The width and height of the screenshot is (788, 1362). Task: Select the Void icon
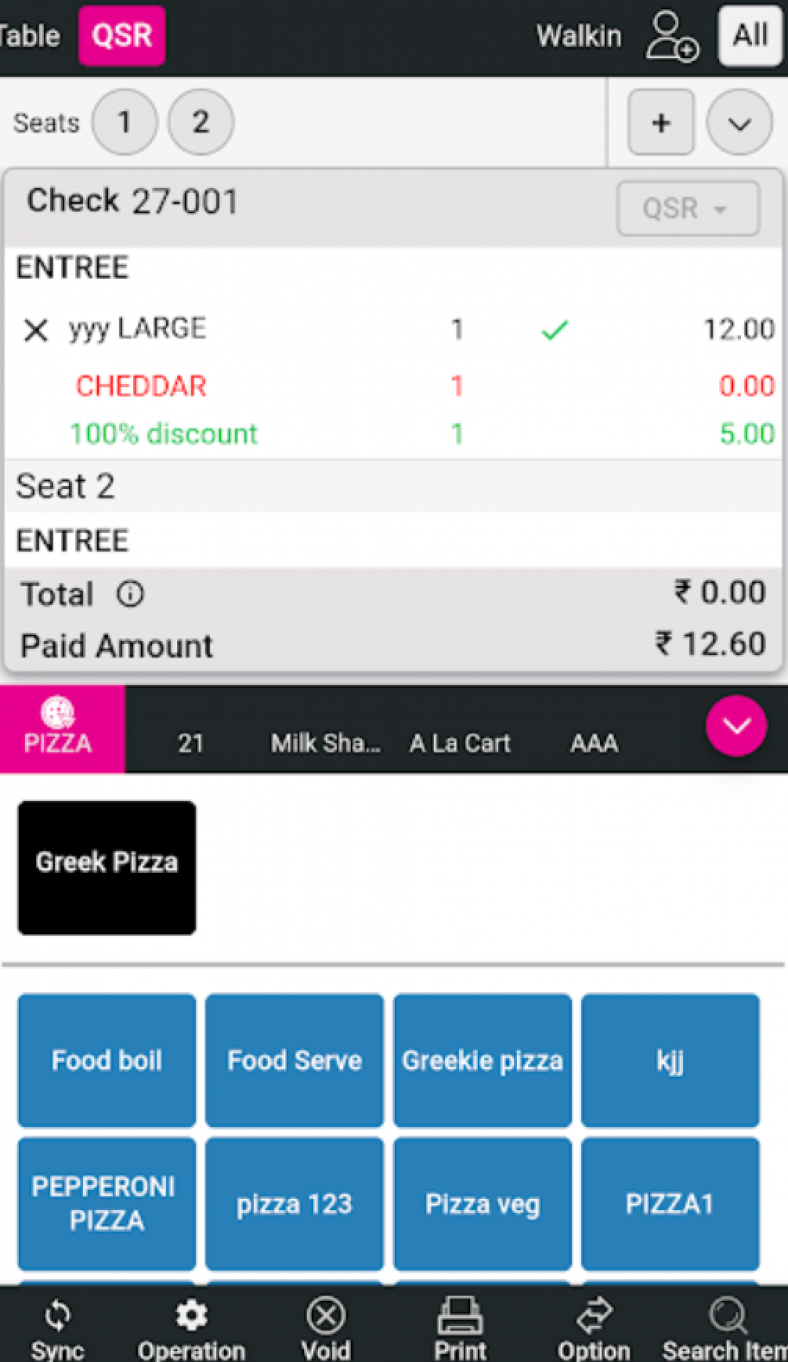tap(326, 1315)
